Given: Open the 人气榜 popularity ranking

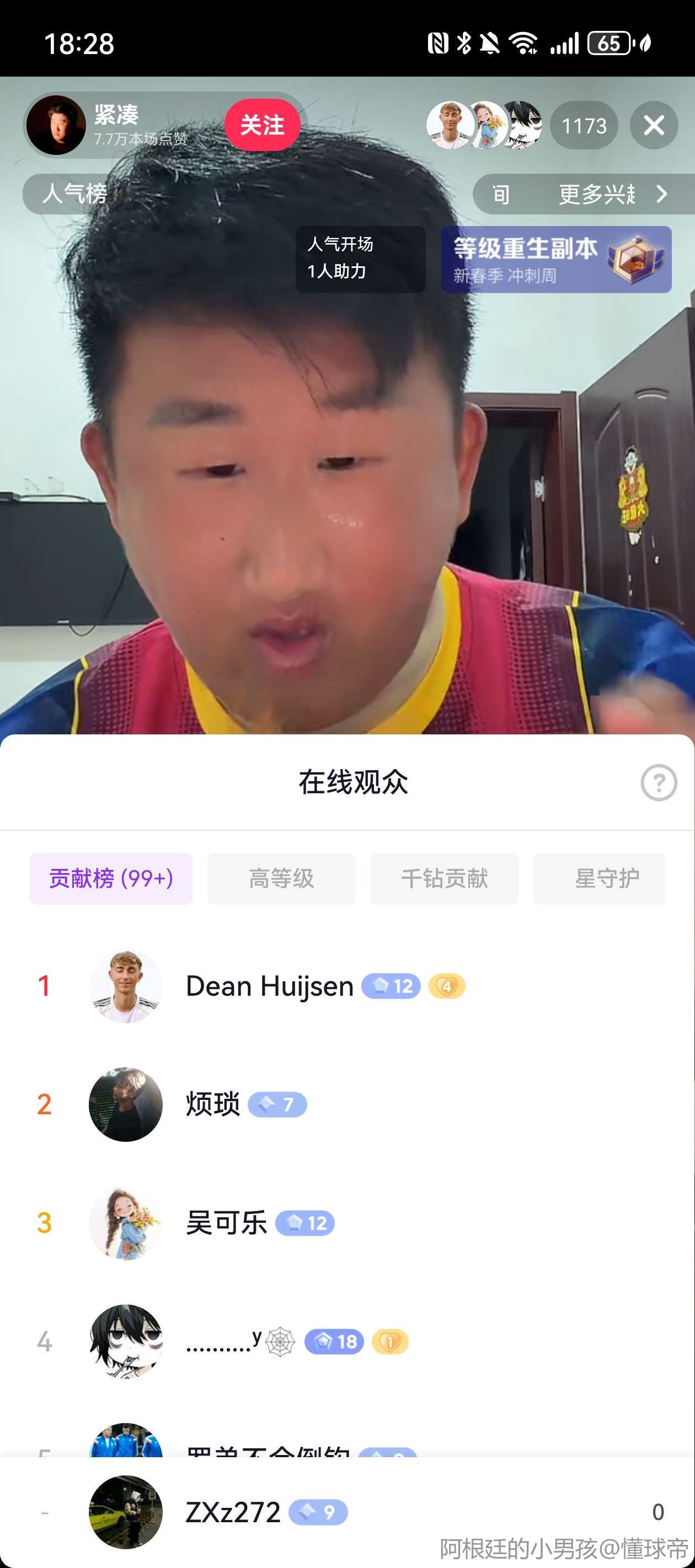Looking at the screenshot, I should [x=74, y=194].
